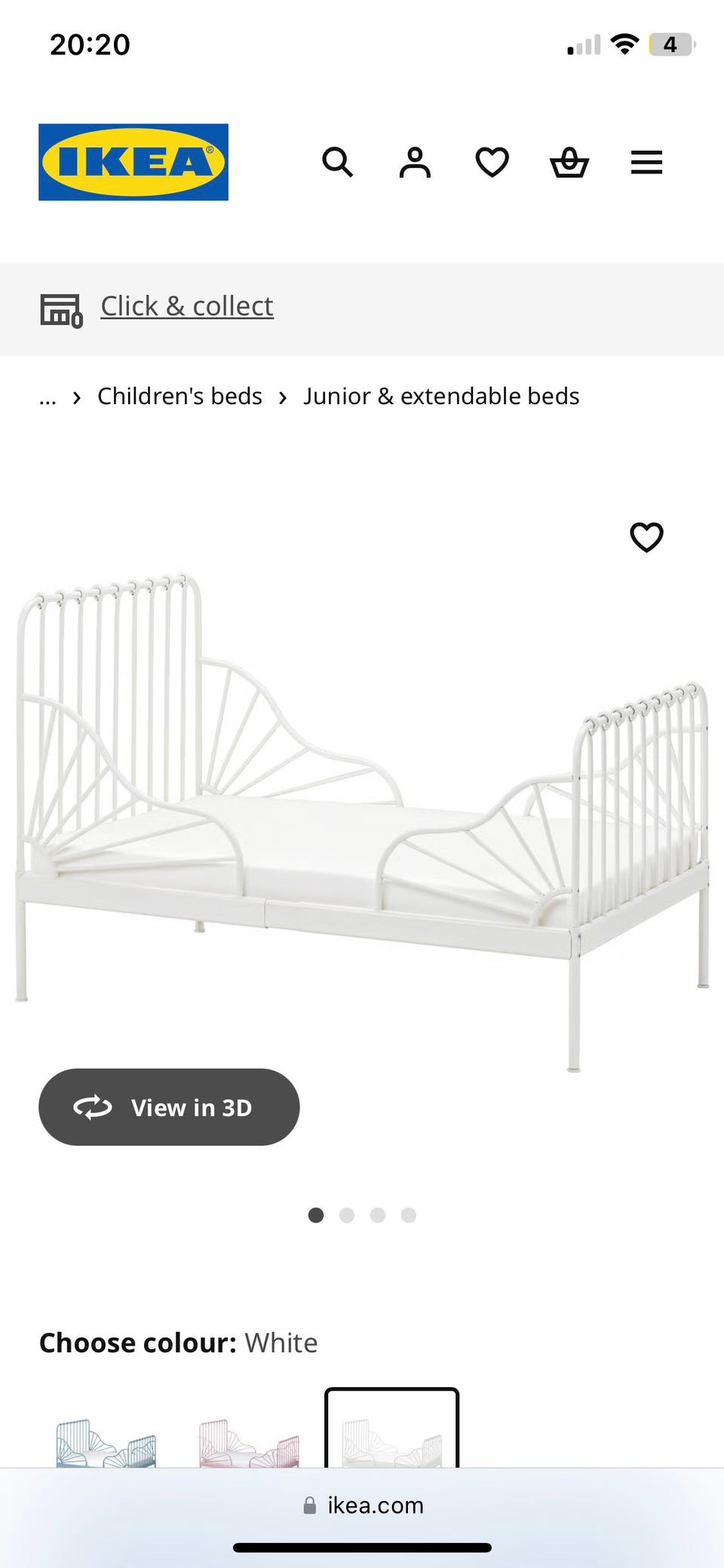Go to Children's beds category
This screenshot has width=724, height=1568.
point(179,397)
